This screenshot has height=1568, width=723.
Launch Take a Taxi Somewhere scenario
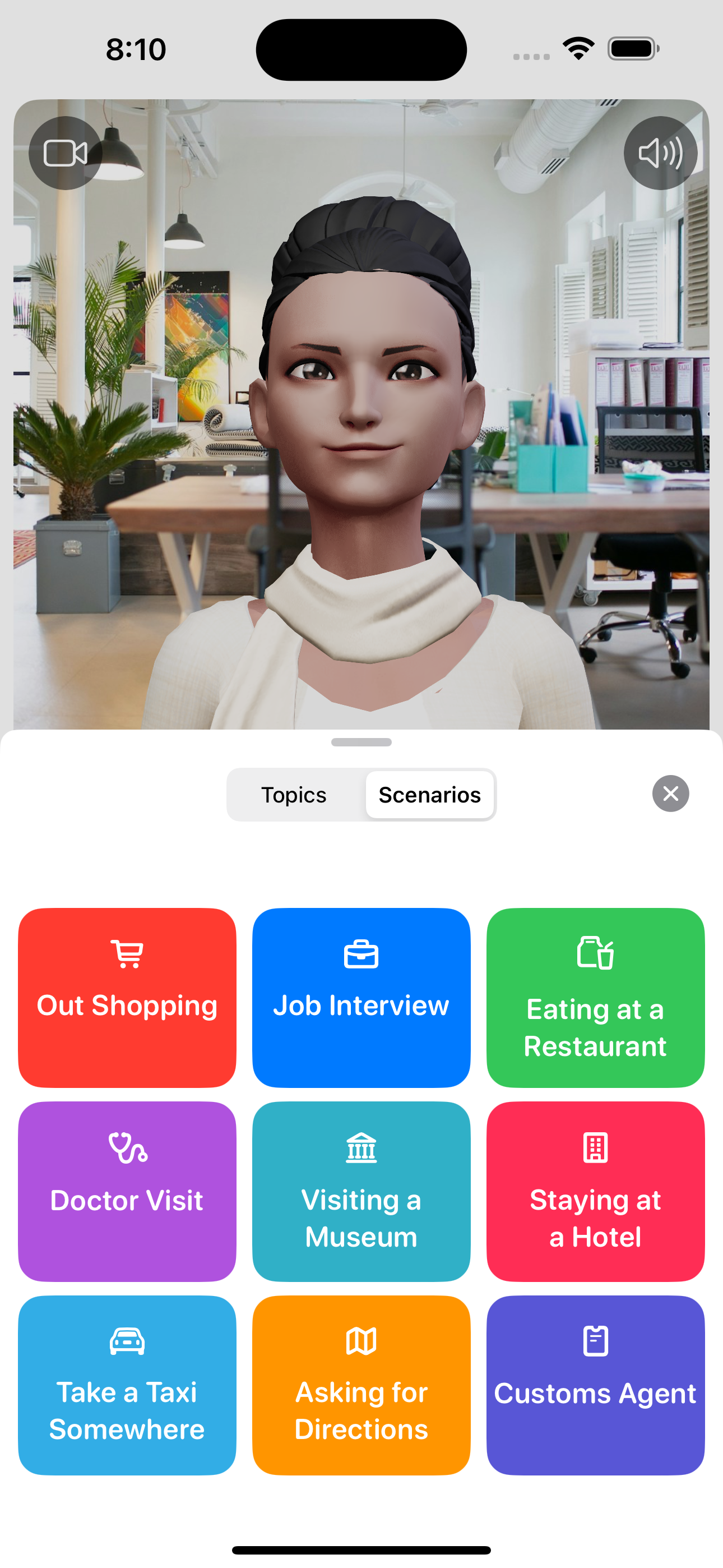click(x=127, y=1385)
